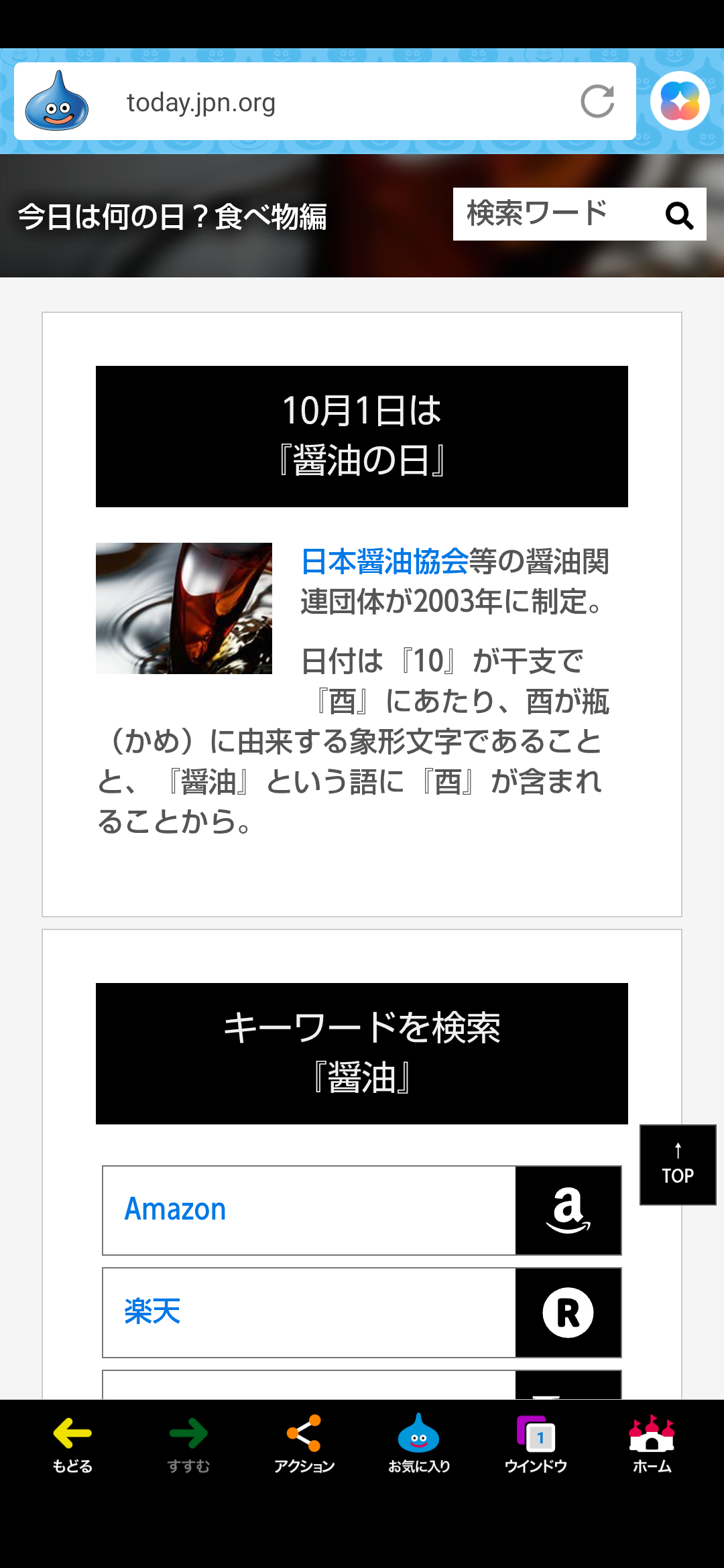Open the colorful sparkle icon beside the URL bar
Screen dimensions: 724x1568
click(x=680, y=101)
